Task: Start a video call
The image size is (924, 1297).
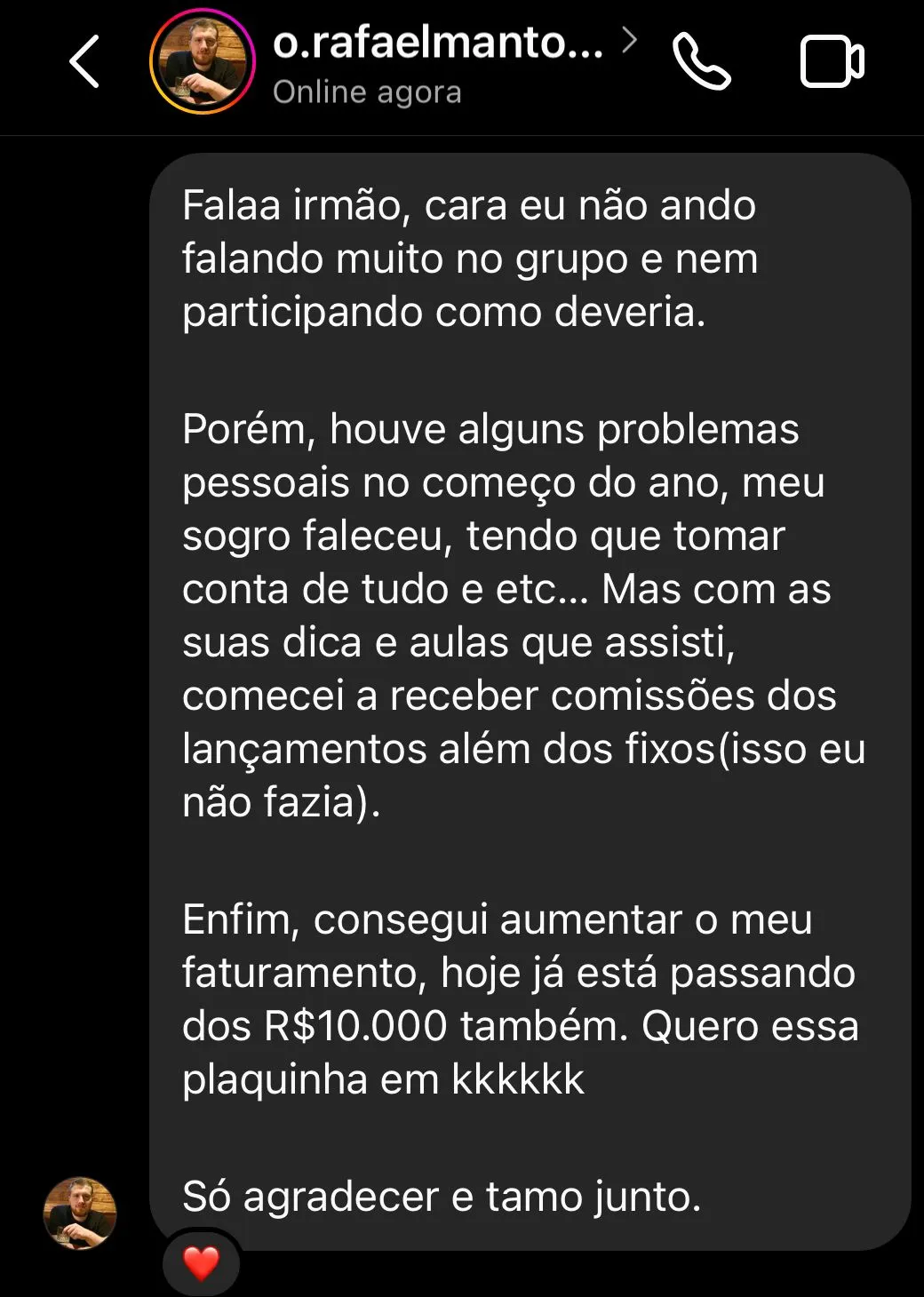Action: coord(832,62)
